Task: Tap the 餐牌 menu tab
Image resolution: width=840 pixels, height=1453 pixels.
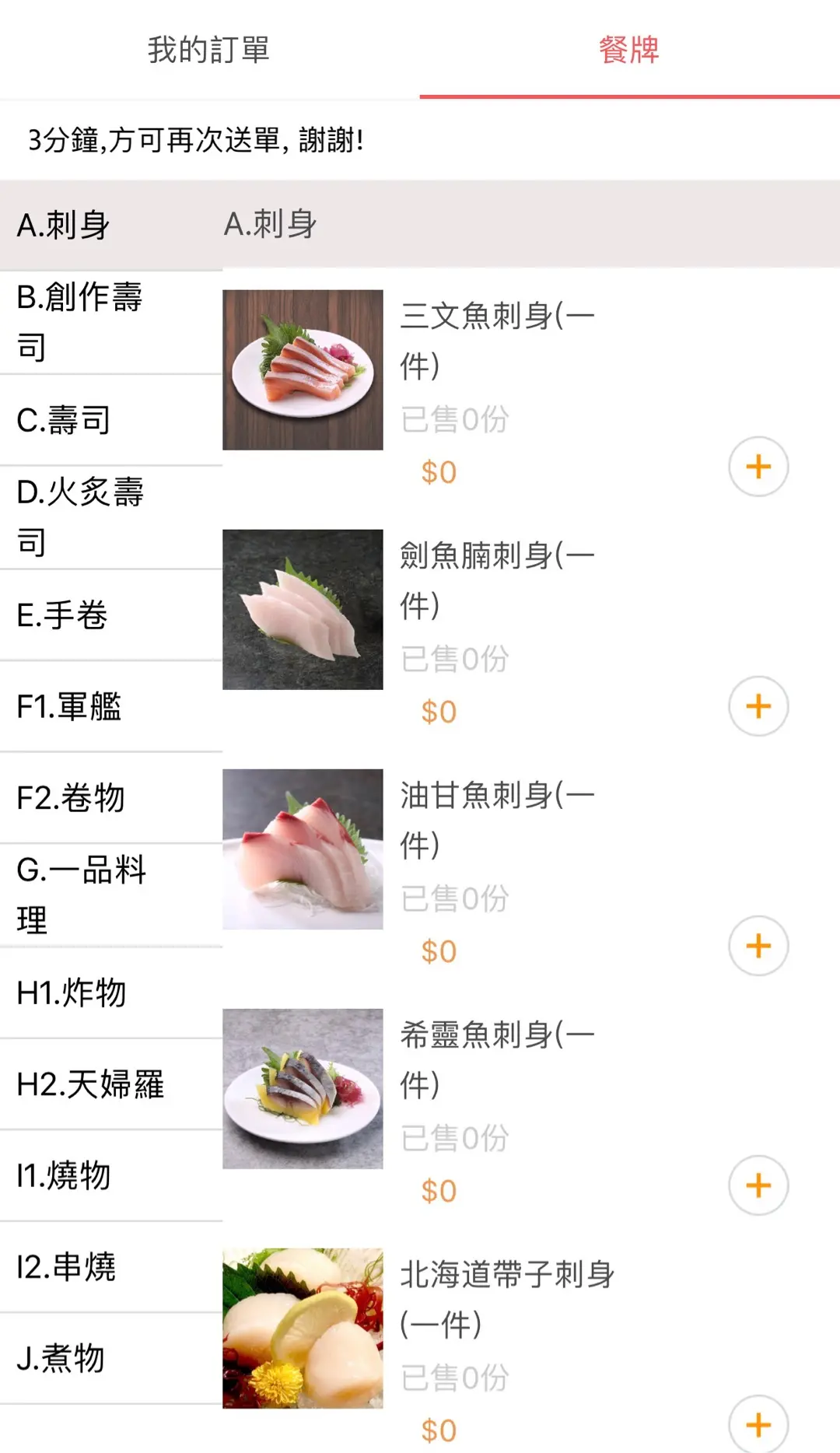Action: pyautogui.click(x=629, y=50)
